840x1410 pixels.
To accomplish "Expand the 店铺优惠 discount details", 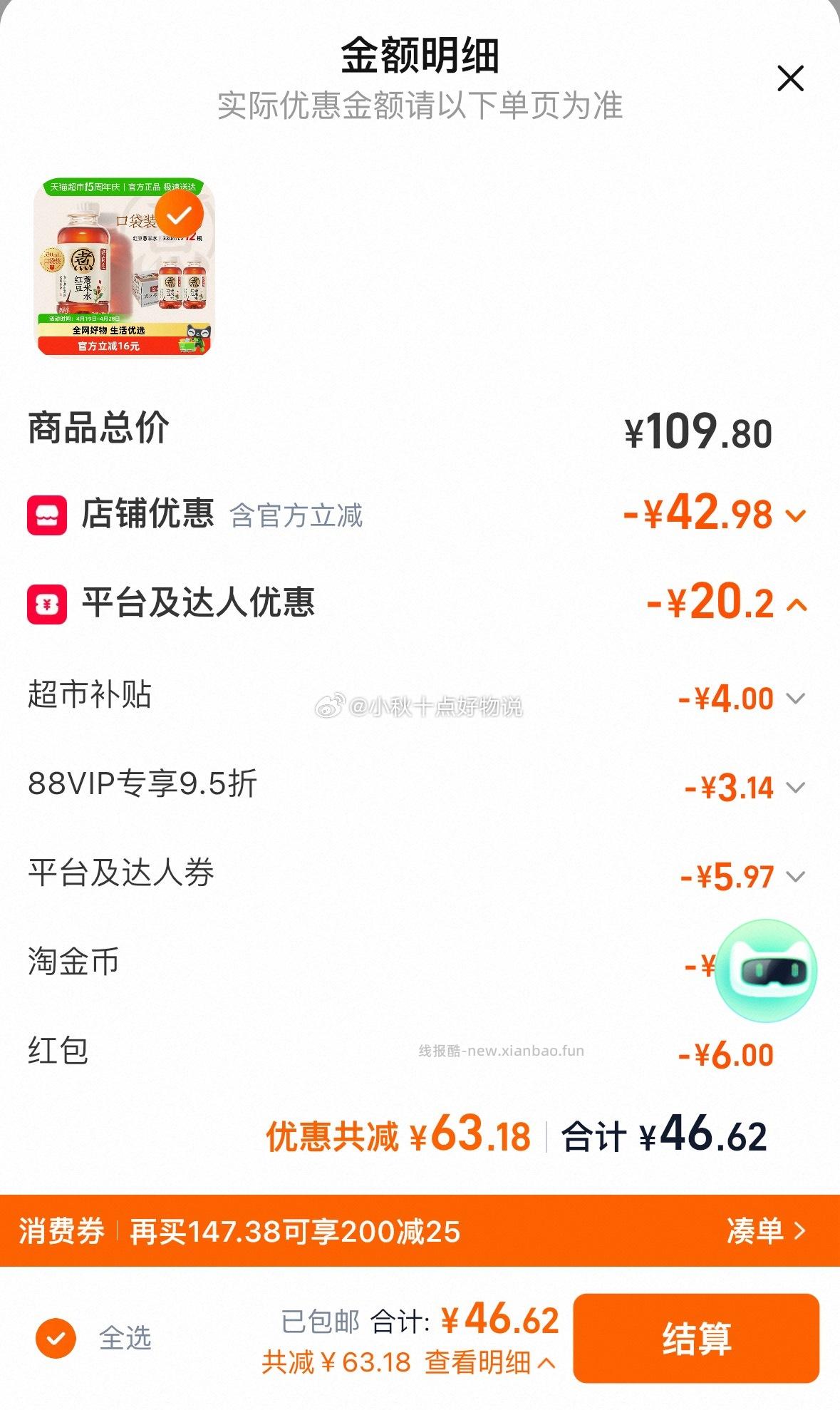I will pyautogui.click(x=796, y=517).
